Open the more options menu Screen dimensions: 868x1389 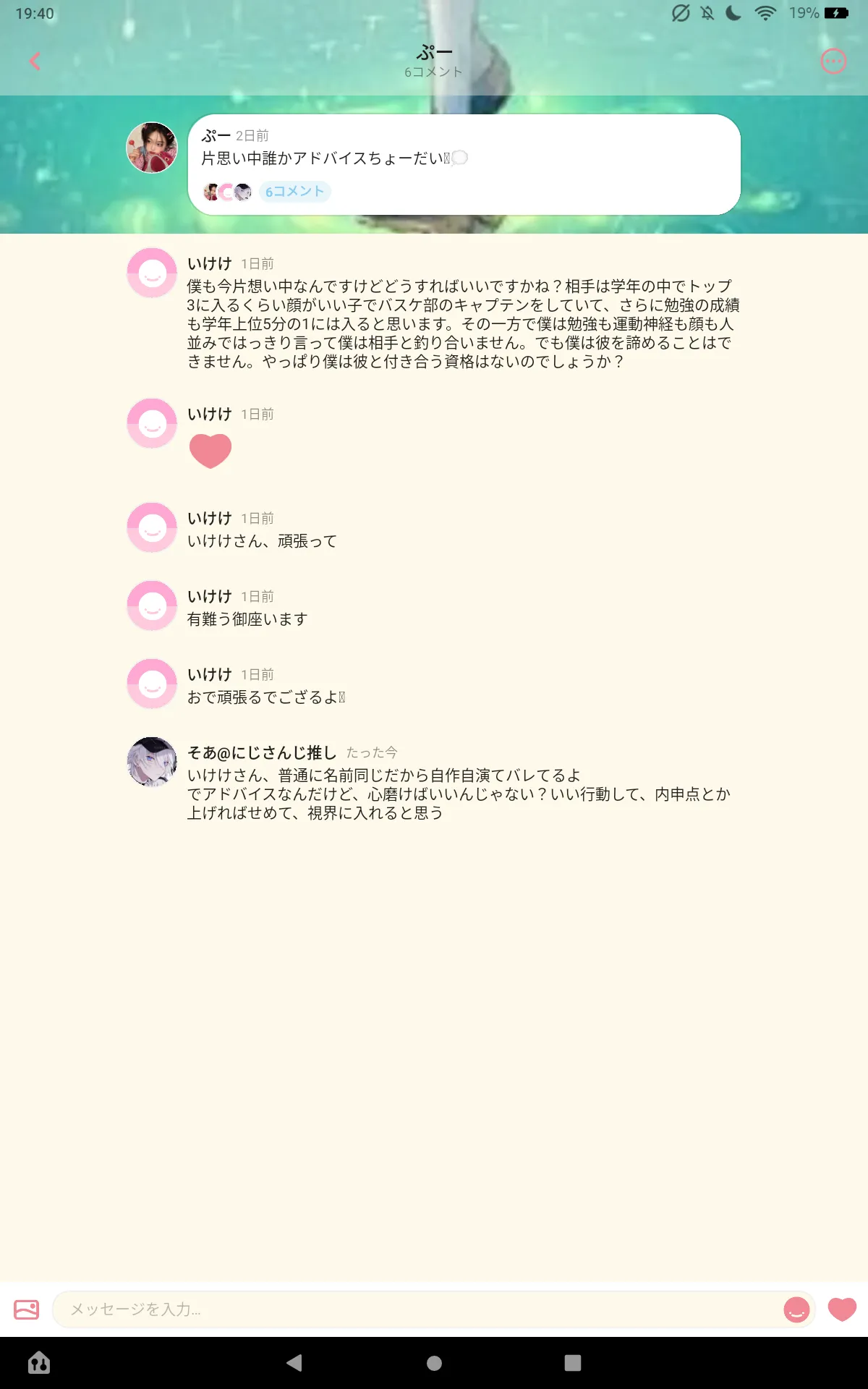click(833, 61)
